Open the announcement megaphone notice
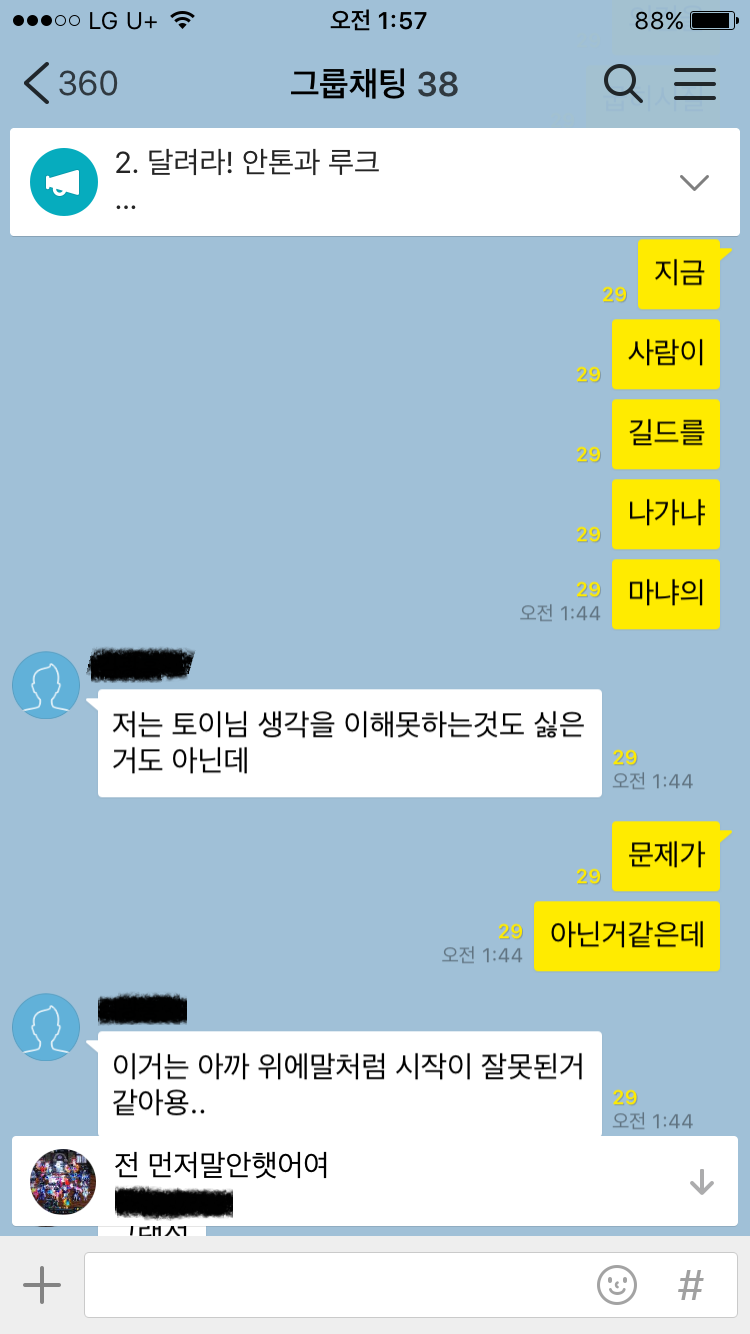The width and height of the screenshot is (750, 1334). 64,182
